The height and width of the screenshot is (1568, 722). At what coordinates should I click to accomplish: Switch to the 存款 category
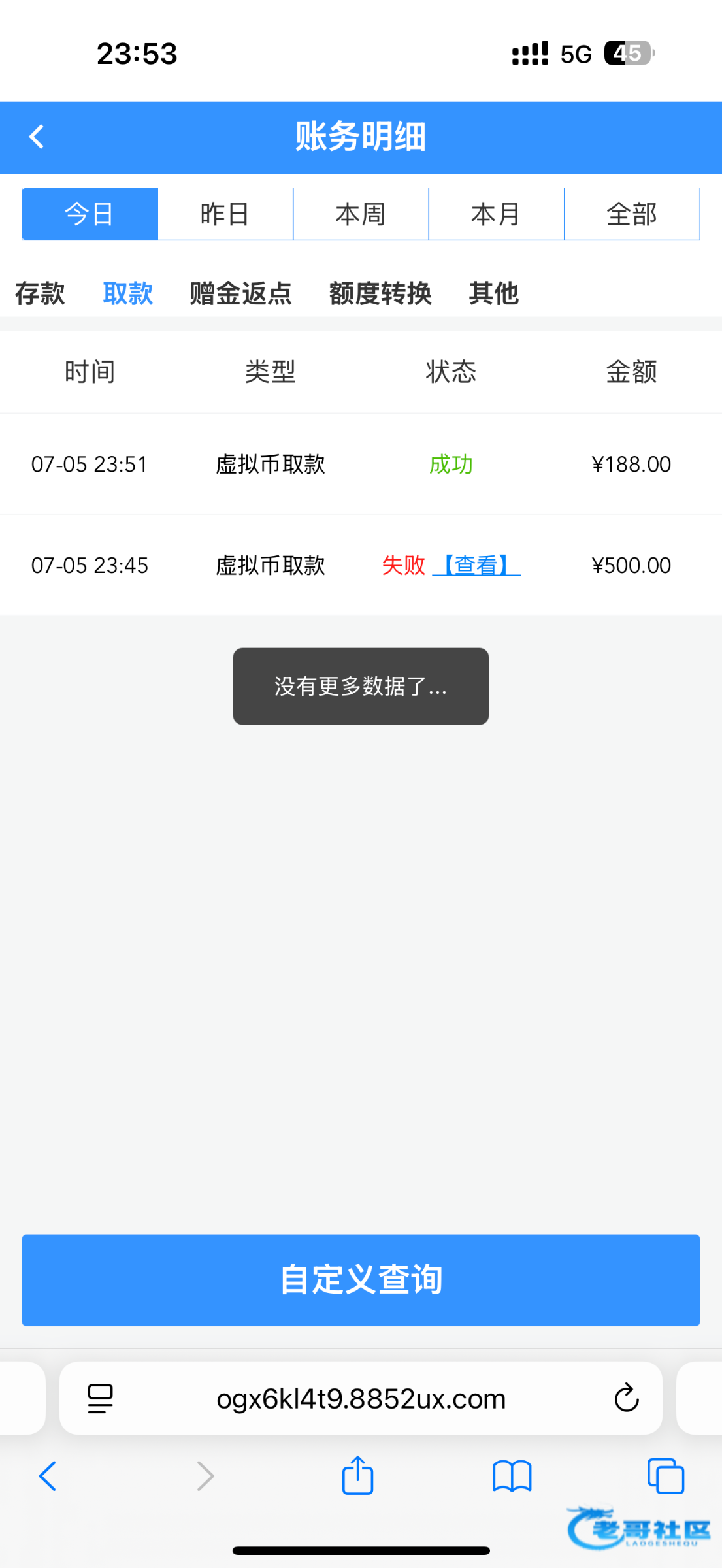[x=40, y=293]
